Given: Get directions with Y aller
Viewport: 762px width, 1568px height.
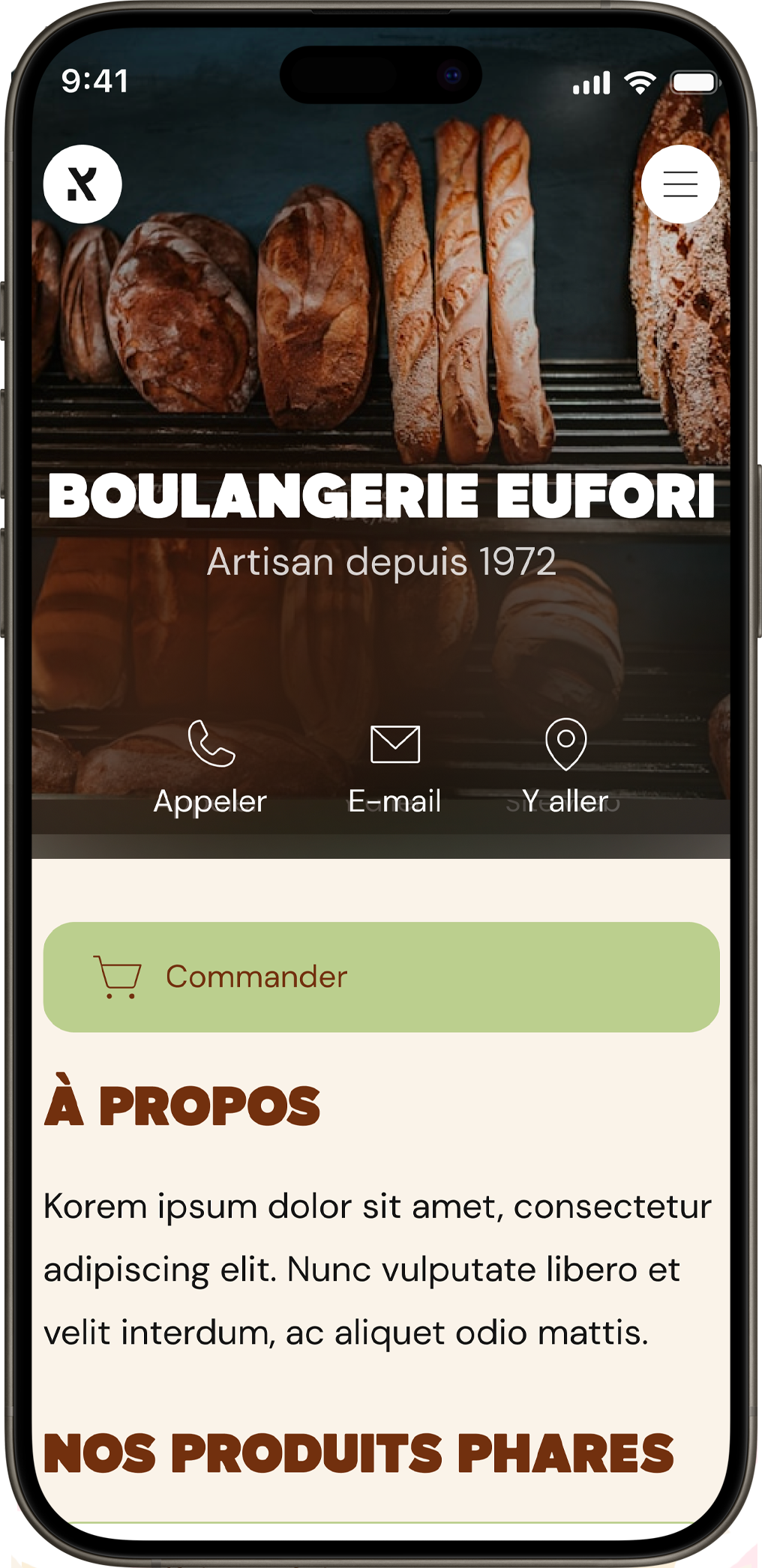Looking at the screenshot, I should 565,767.
